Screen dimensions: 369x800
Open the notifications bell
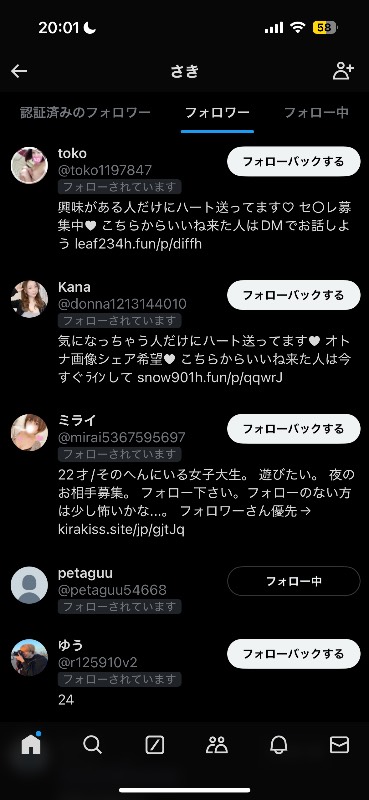point(278,745)
